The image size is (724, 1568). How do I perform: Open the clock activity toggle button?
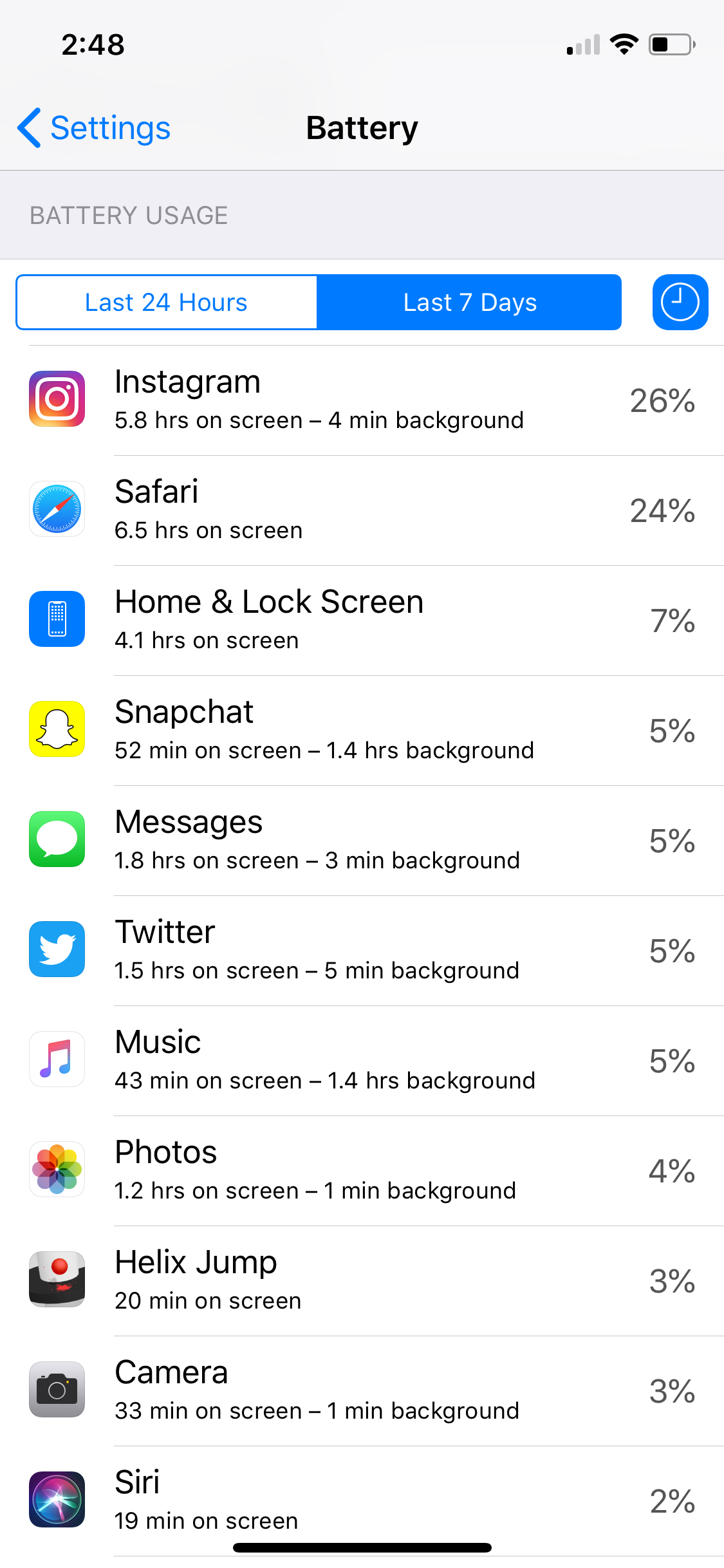680,302
